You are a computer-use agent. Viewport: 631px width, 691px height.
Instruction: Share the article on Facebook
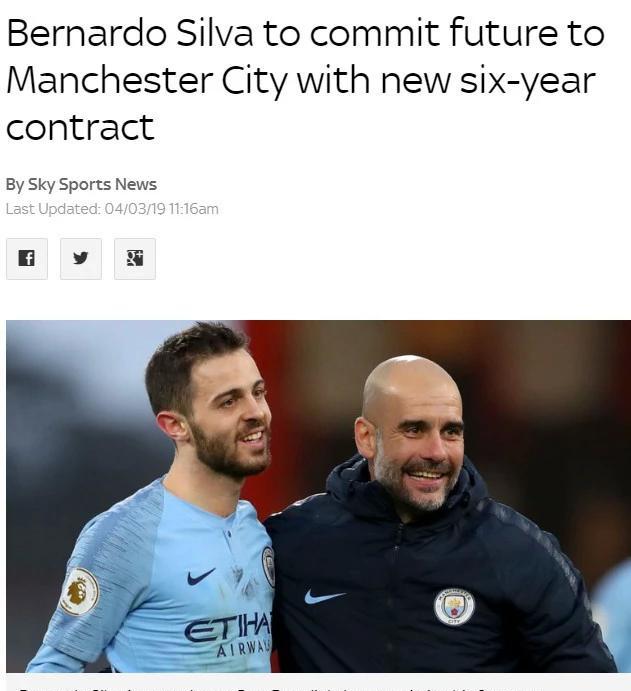pos(27,259)
